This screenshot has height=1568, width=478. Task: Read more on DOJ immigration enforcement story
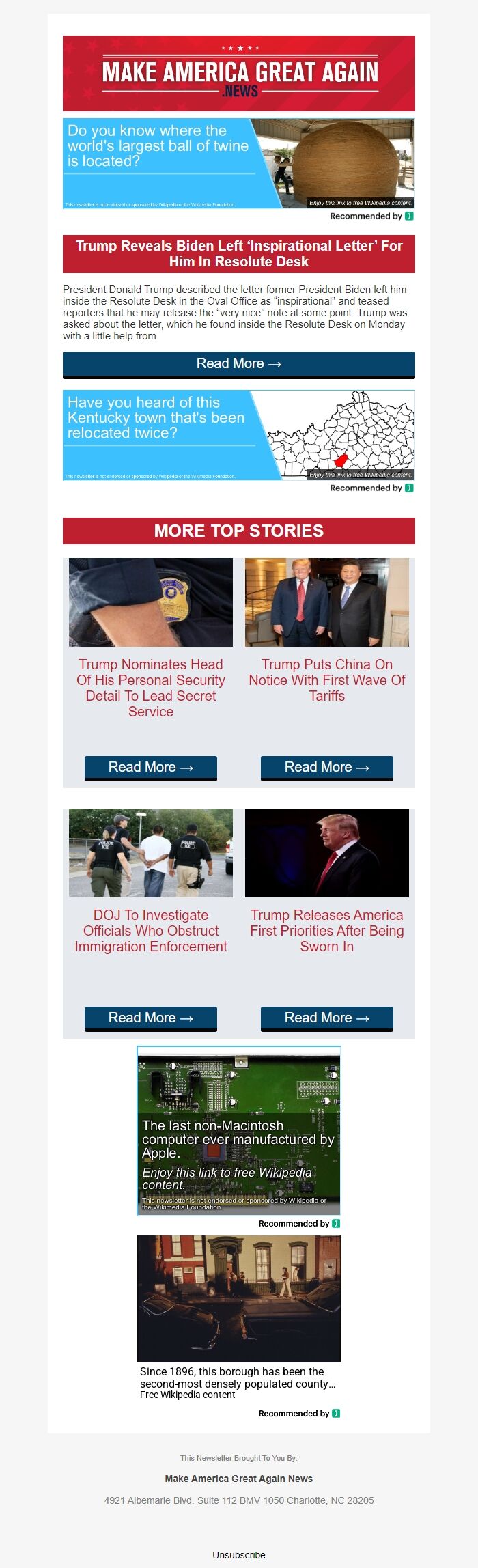(x=150, y=1018)
